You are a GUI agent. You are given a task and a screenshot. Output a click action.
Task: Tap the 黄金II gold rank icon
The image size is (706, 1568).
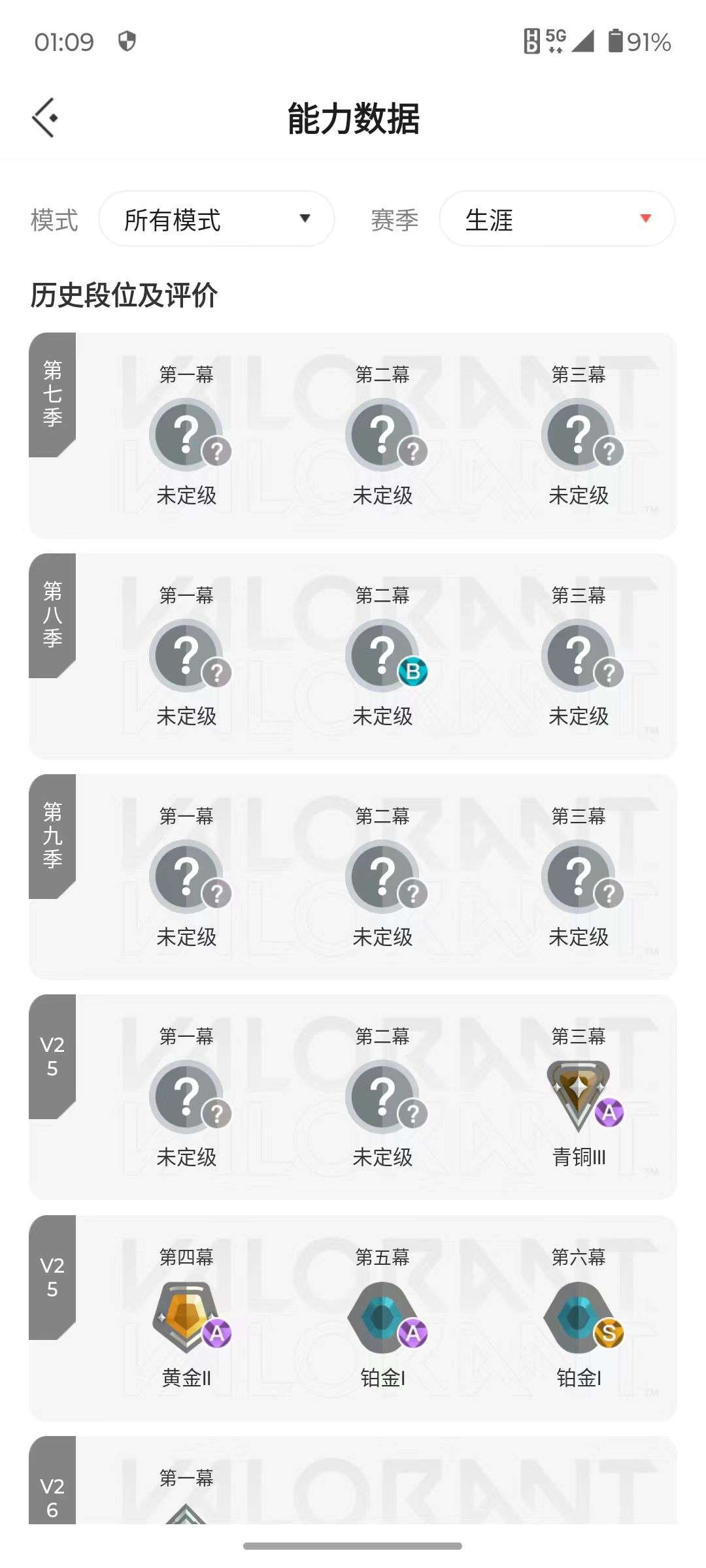187,1315
